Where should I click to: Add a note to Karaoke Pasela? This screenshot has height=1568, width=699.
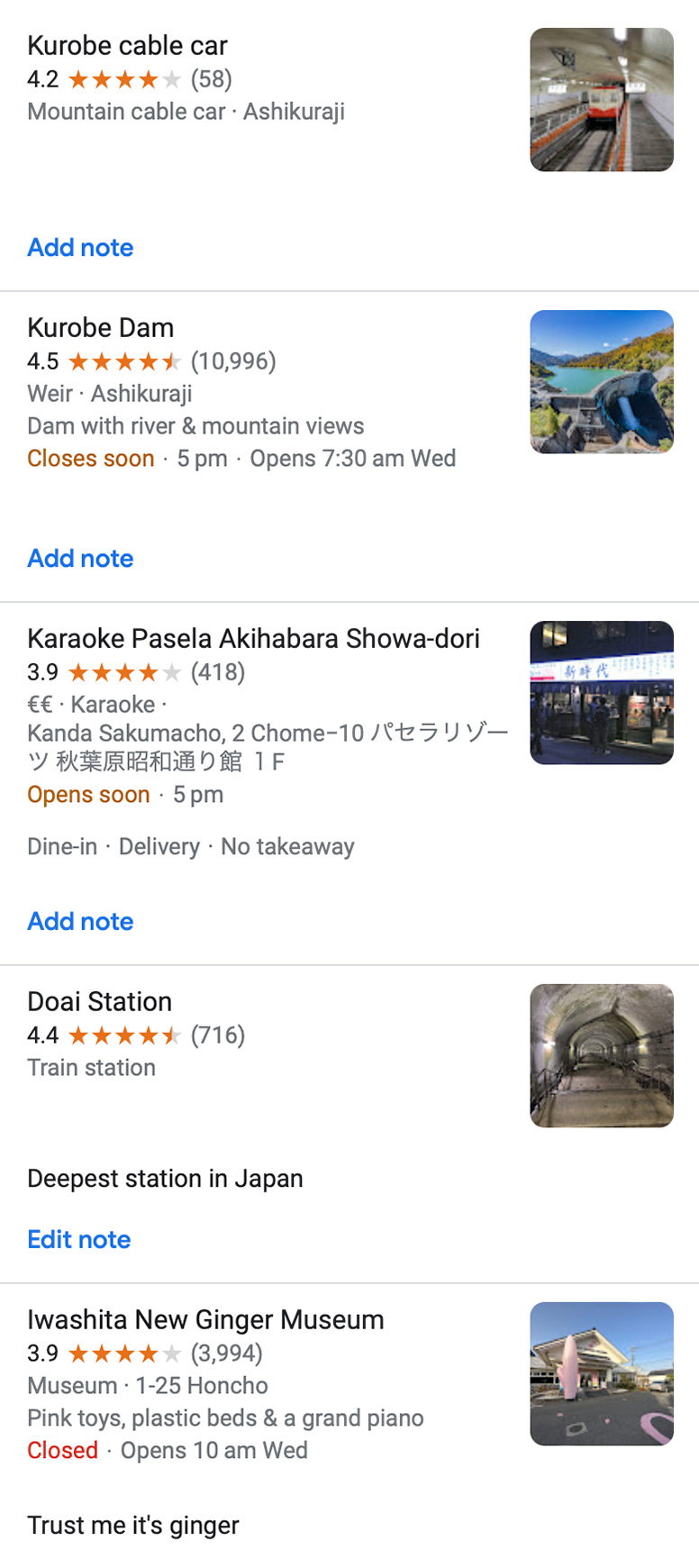[x=80, y=922]
